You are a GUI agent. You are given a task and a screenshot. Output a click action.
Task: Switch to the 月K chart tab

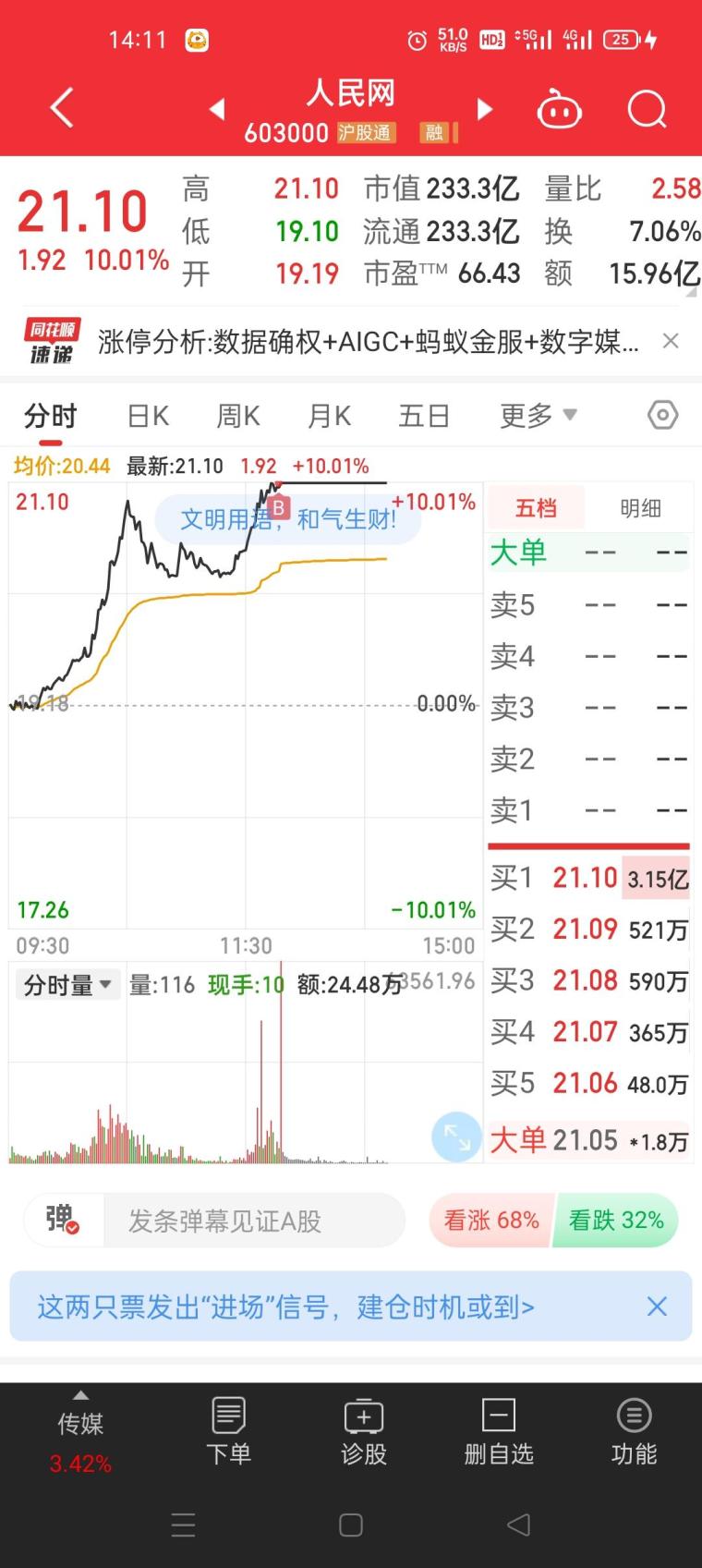pos(329,416)
